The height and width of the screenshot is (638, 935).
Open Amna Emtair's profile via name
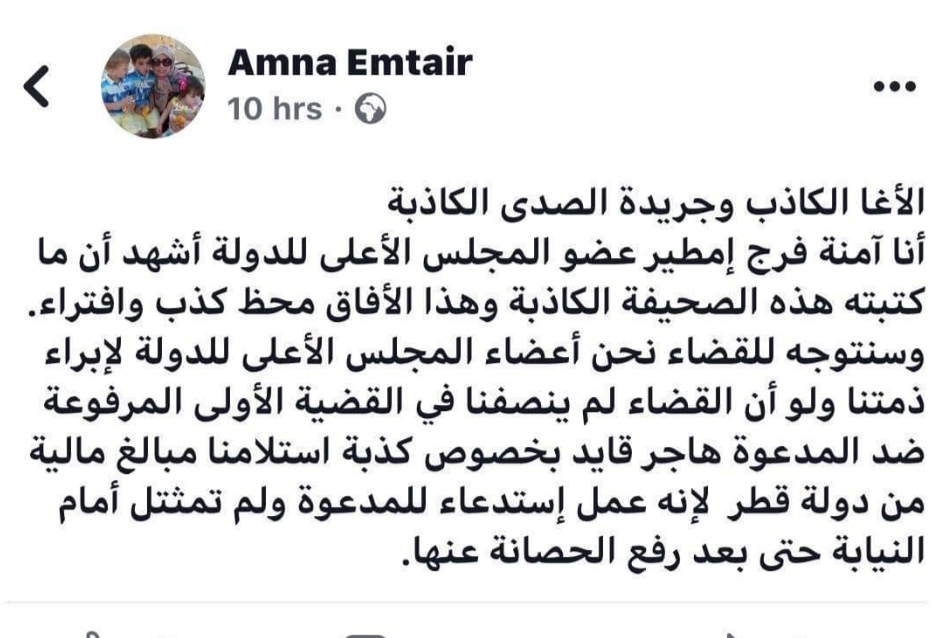click(349, 62)
